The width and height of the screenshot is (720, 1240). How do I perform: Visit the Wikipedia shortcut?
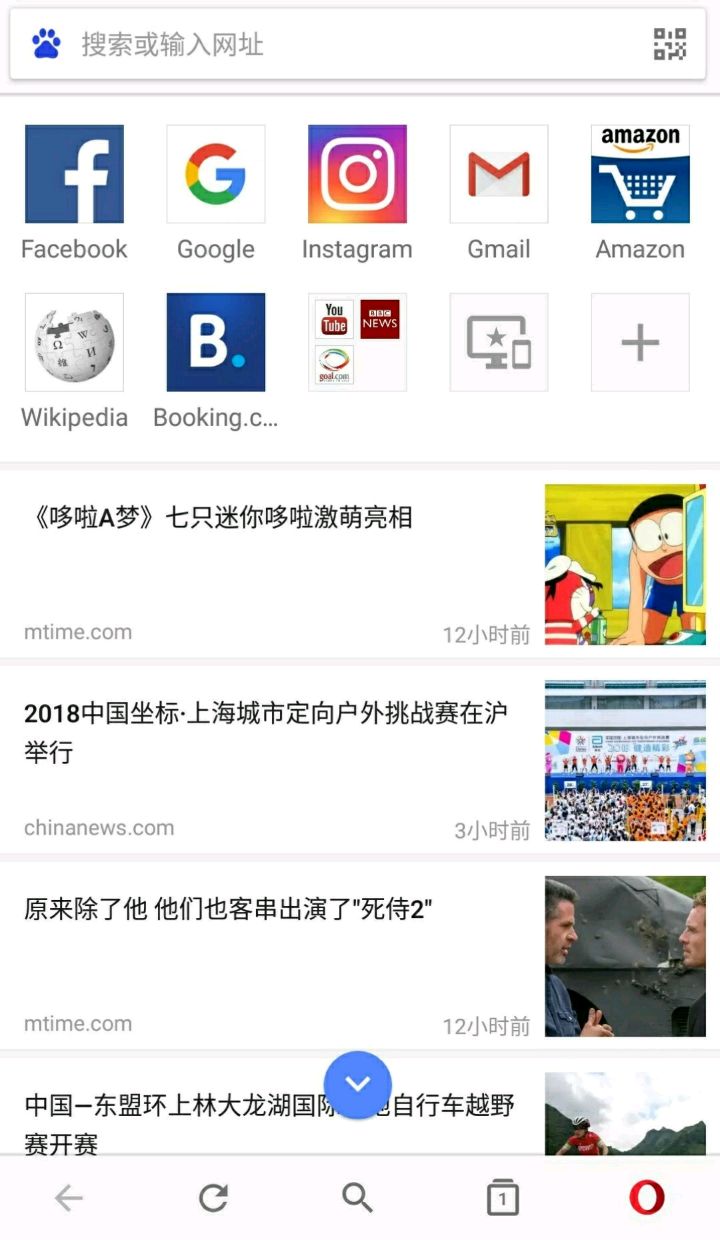point(74,342)
